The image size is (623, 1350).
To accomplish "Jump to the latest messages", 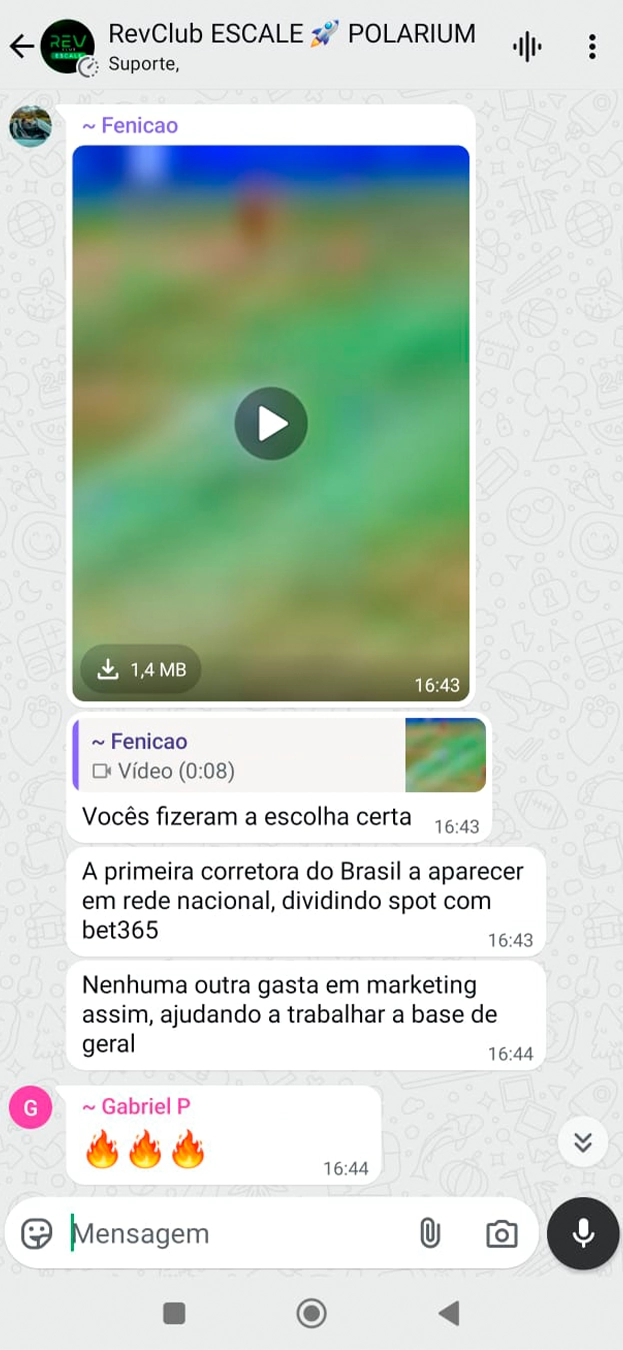I will pos(583,1142).
